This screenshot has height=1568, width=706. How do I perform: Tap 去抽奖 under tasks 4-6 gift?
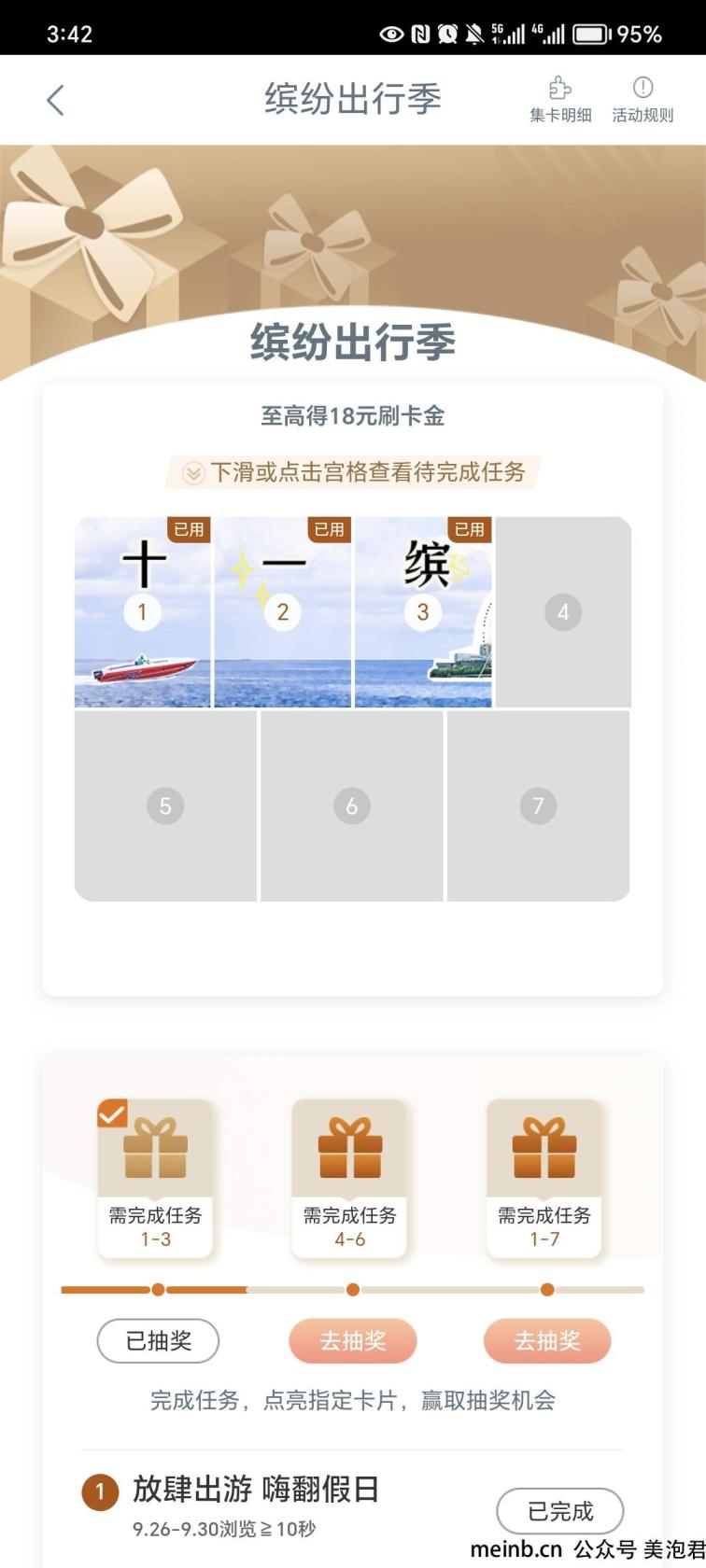pos(353,1341)
